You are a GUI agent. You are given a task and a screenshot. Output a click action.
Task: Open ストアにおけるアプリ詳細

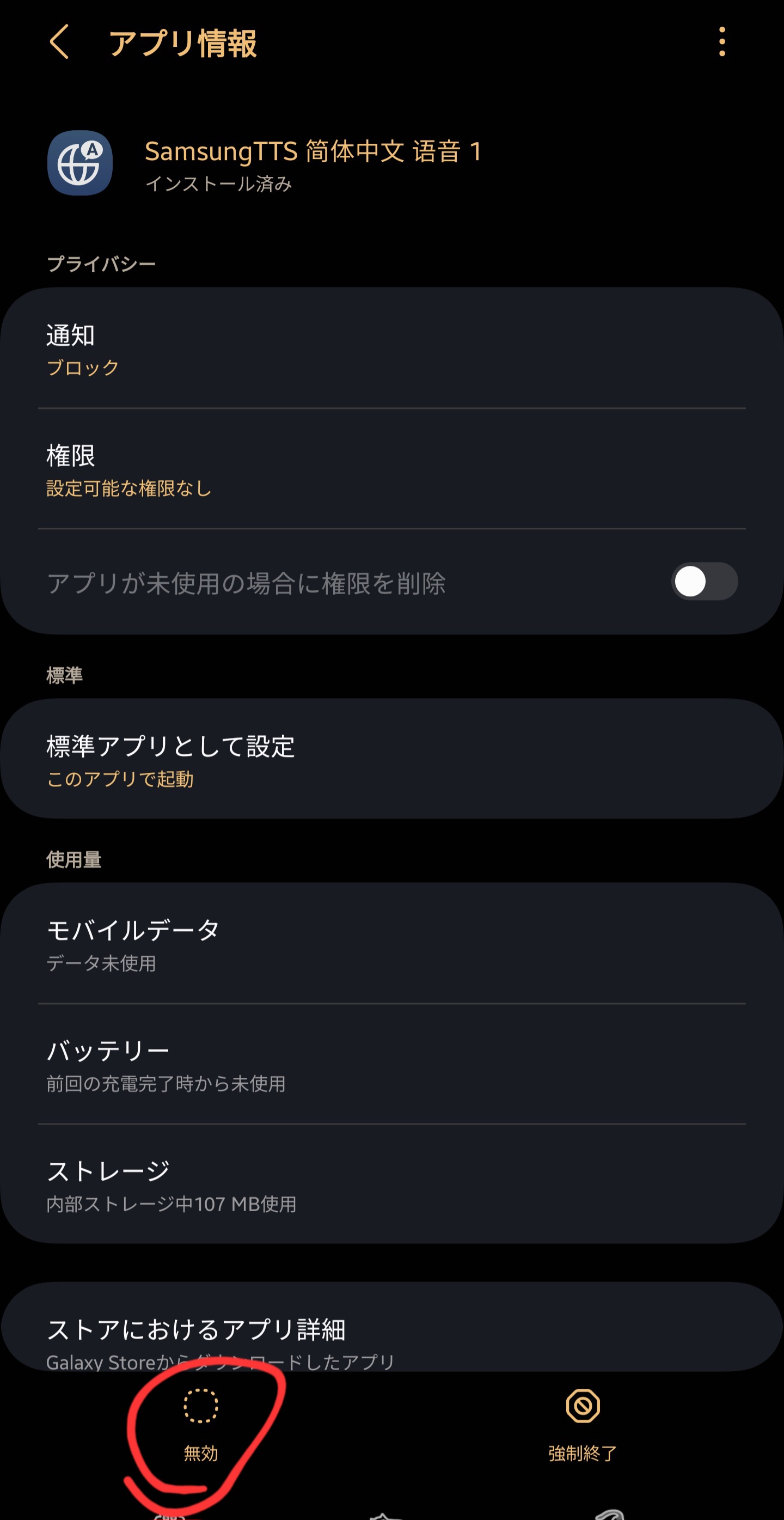[x=391, y=1328]
